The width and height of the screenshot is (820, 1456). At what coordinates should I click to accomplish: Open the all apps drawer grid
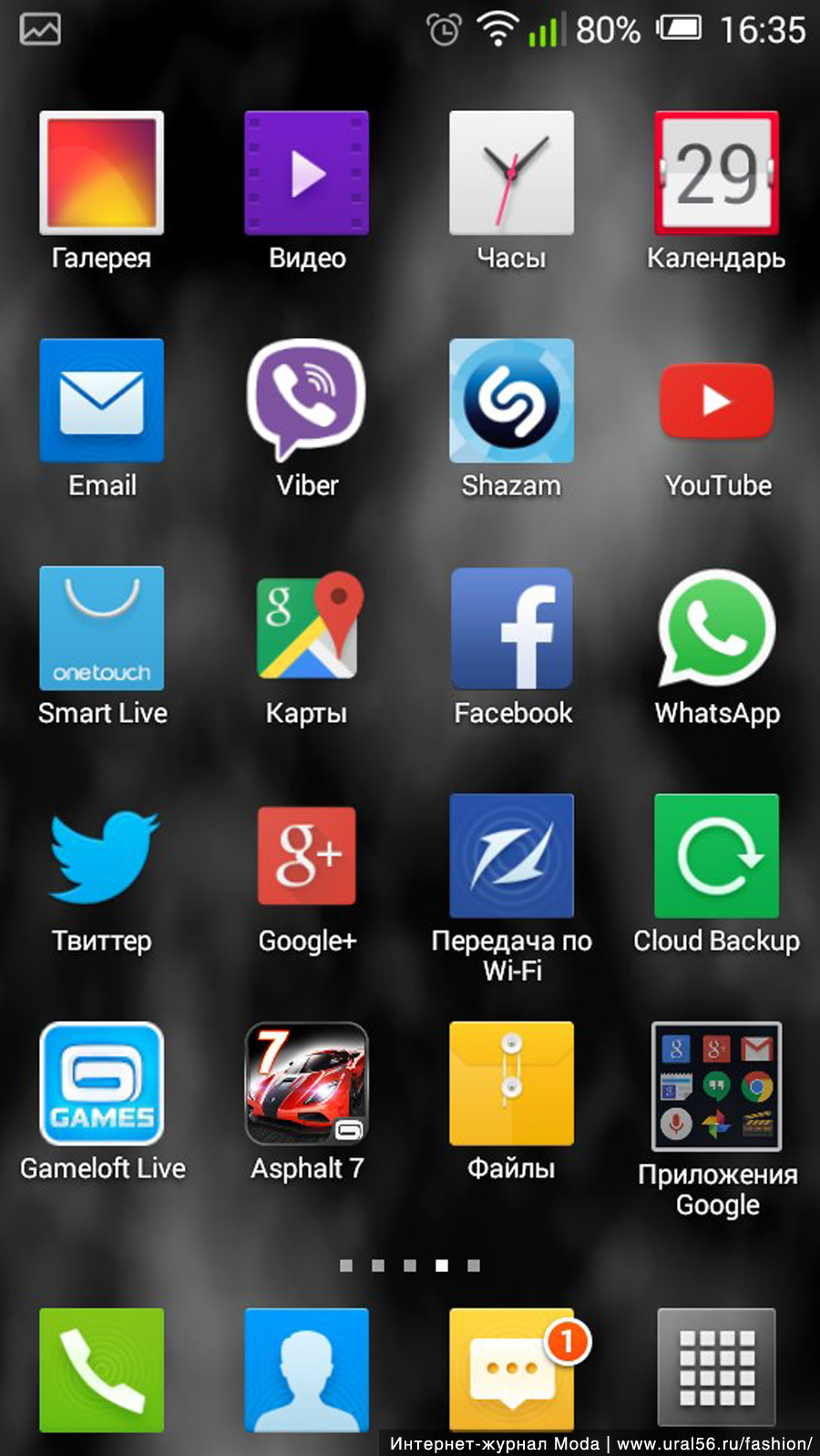click(x=716, y=1368)
